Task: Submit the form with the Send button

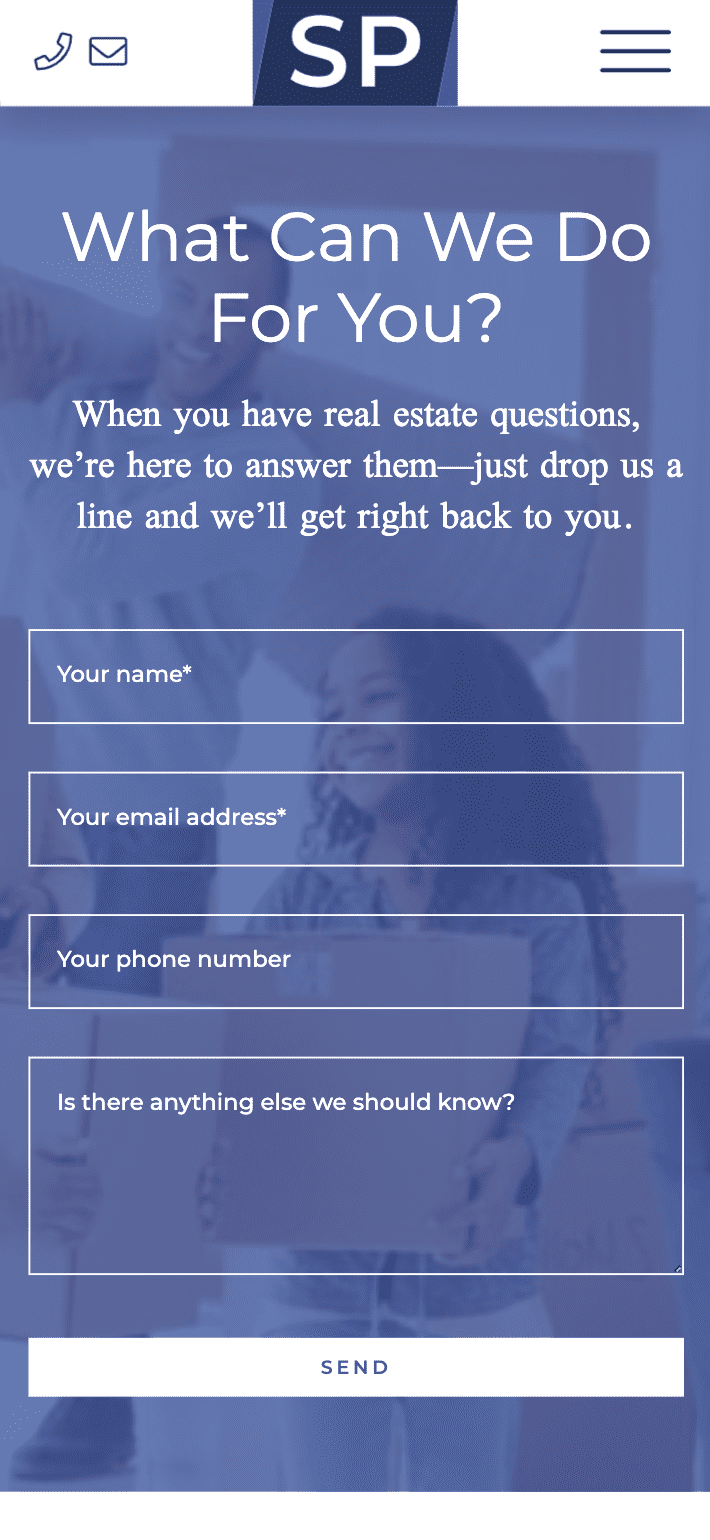Action: point(356,1367)
